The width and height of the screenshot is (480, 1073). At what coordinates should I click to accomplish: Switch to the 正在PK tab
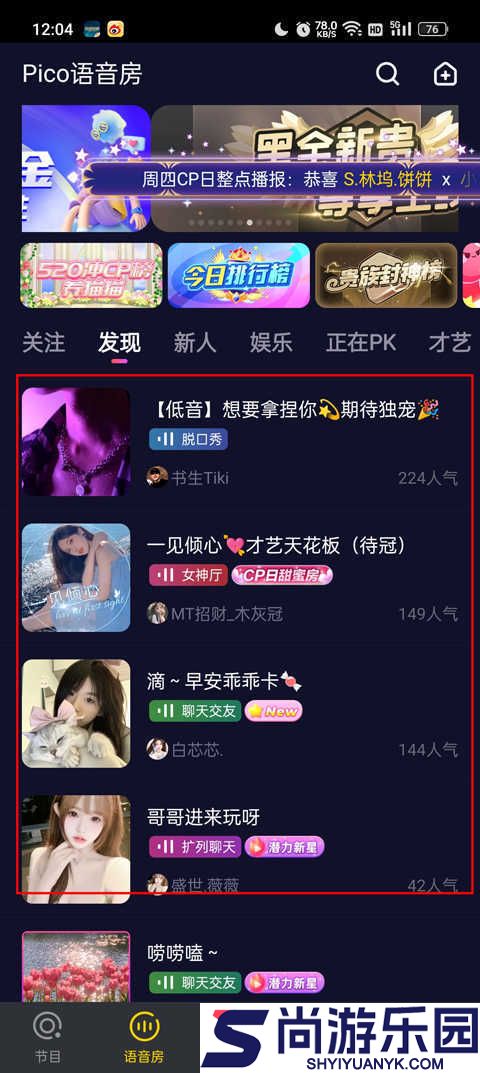361,343
